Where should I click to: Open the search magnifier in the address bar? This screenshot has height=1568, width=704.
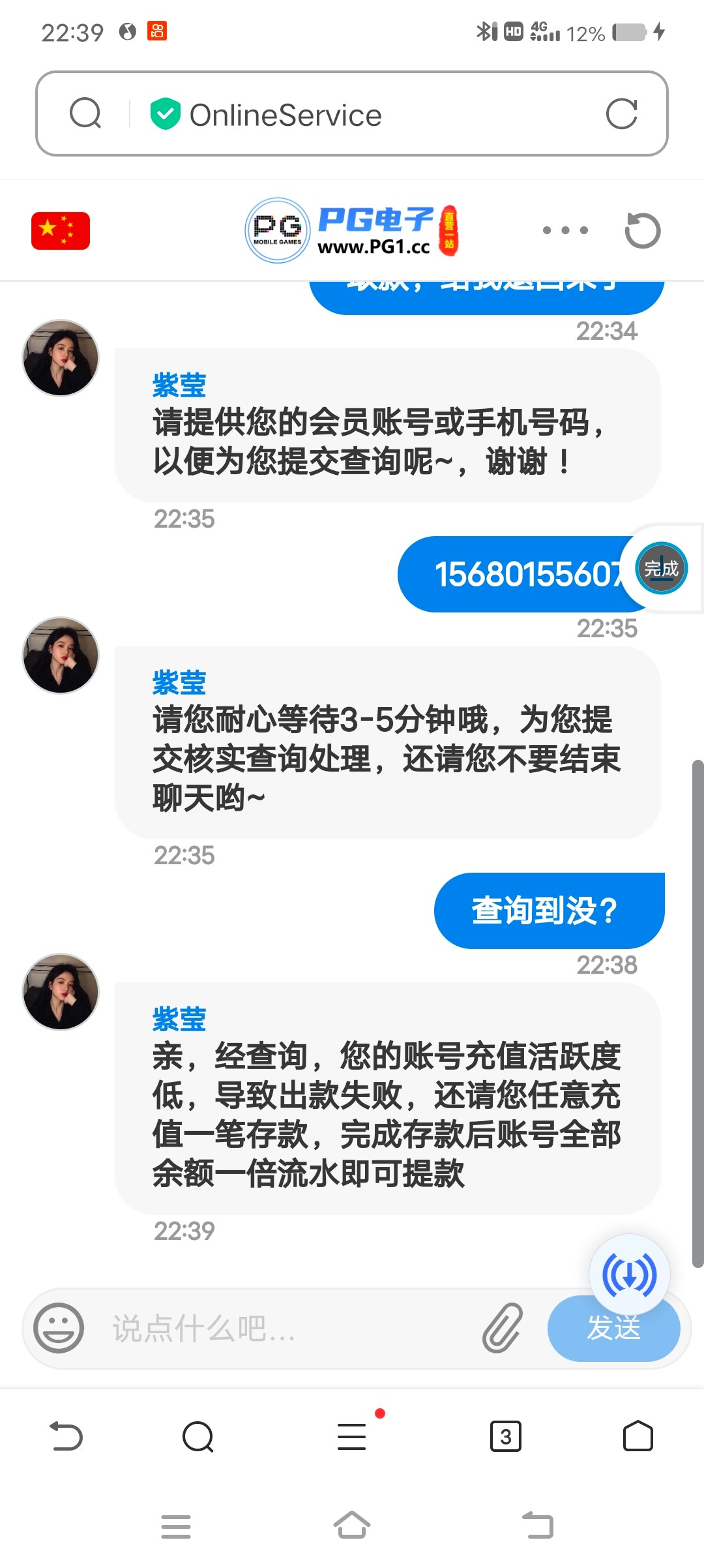point(85,113)
